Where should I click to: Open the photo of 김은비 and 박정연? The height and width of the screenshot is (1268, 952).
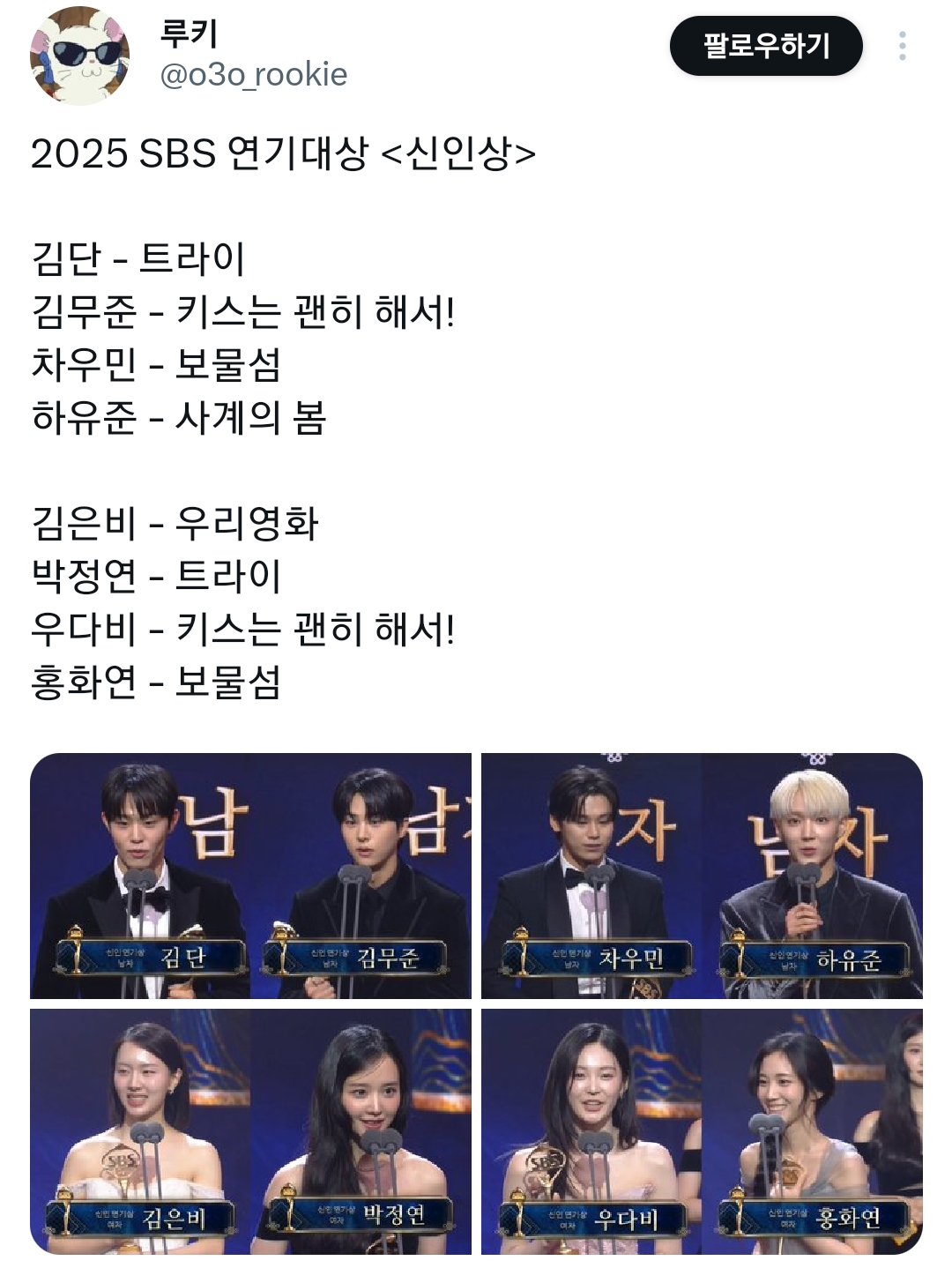[251, 1131]
